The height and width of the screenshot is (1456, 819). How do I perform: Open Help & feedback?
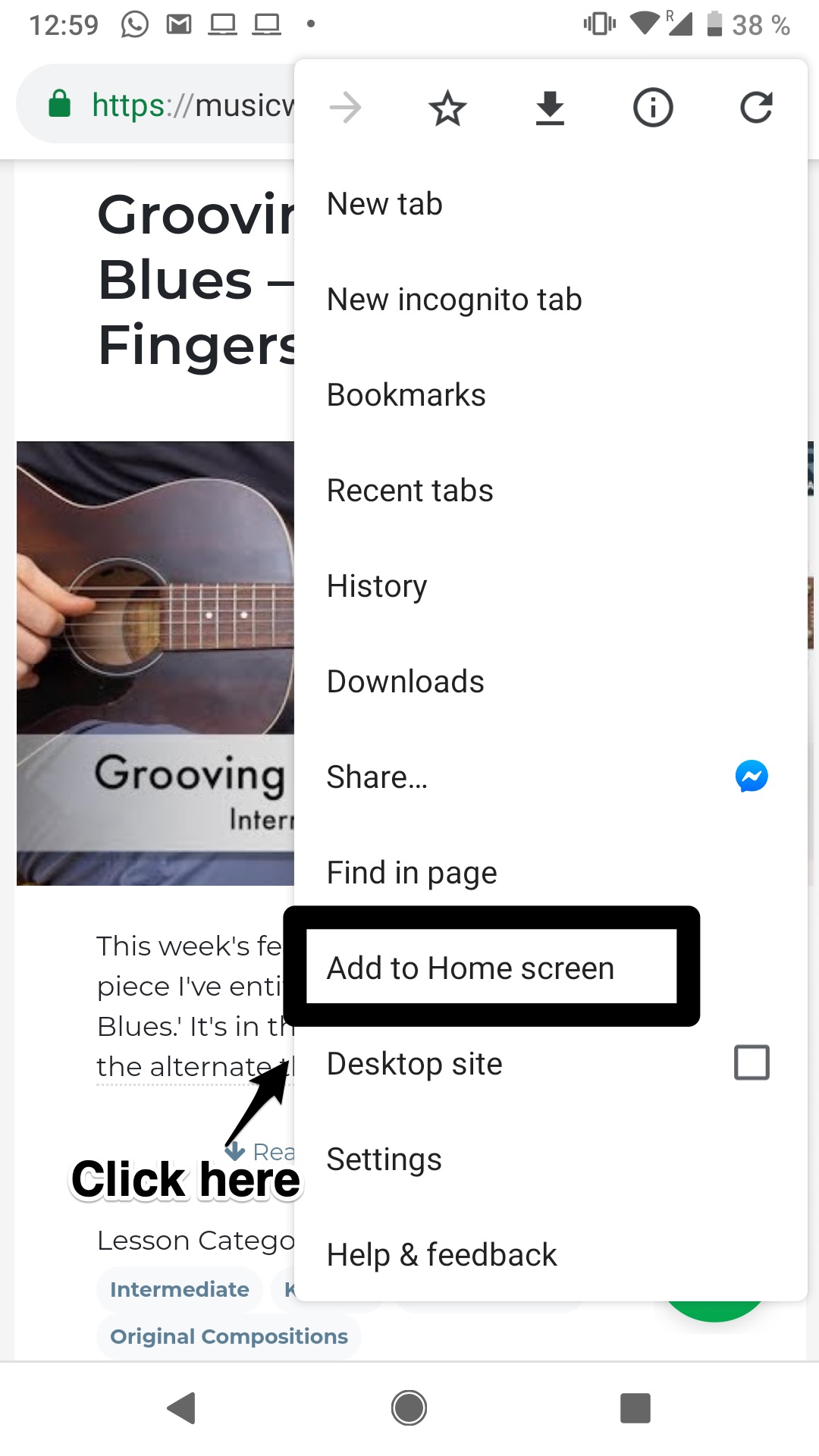[441, 1255]
